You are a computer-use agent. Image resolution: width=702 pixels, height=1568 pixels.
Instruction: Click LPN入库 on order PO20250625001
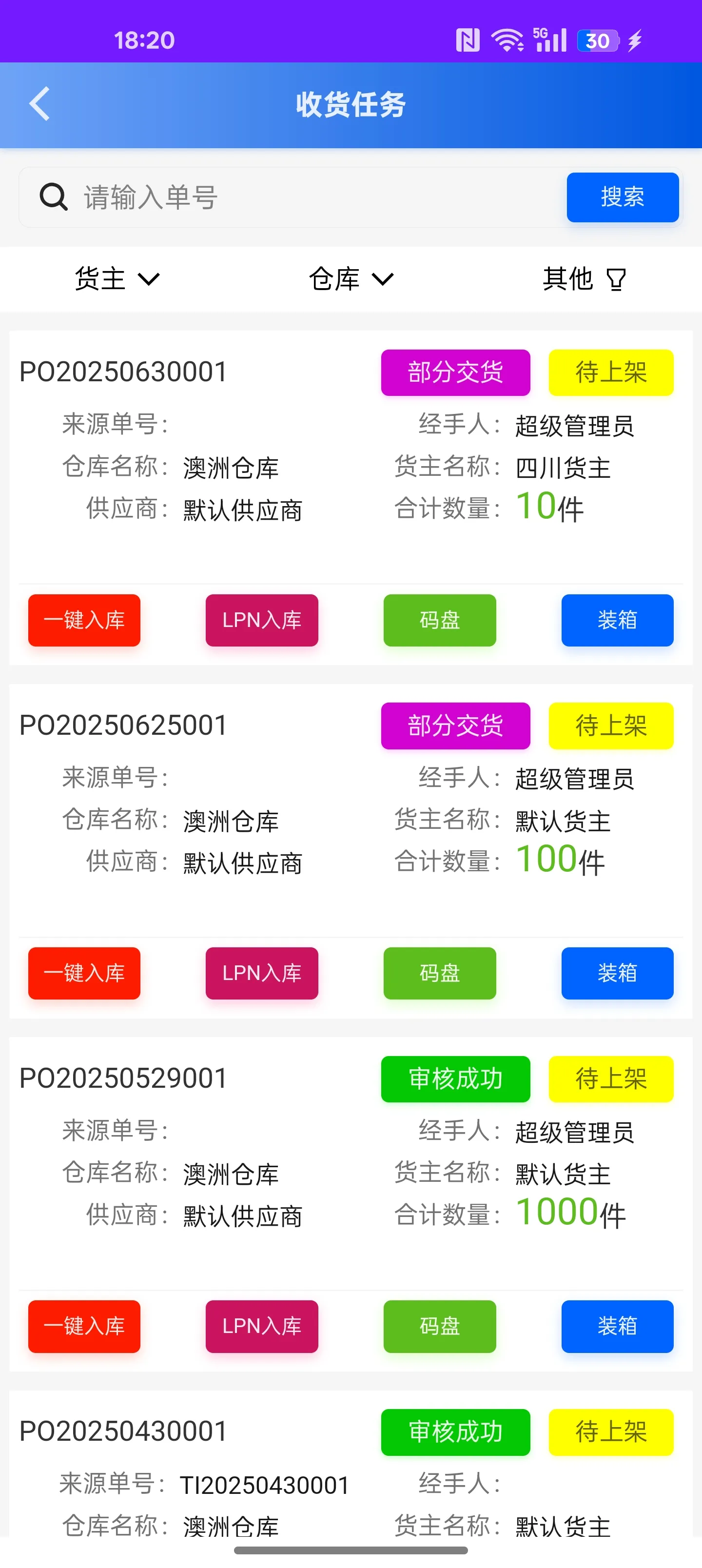tap(261, 973)
